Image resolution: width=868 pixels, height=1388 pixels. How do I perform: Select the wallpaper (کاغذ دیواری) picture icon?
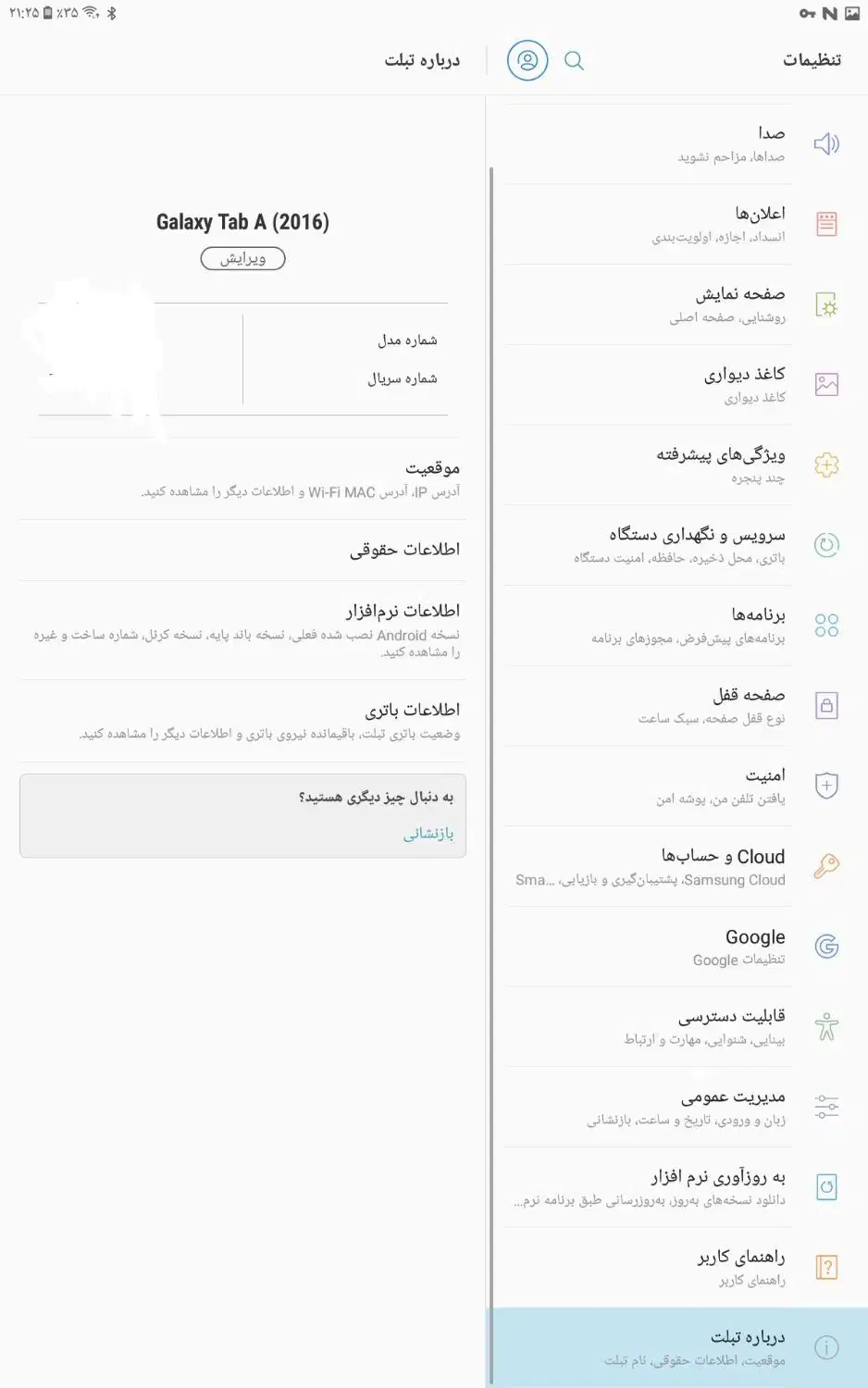pyautogui.click(x=826, y=385)
